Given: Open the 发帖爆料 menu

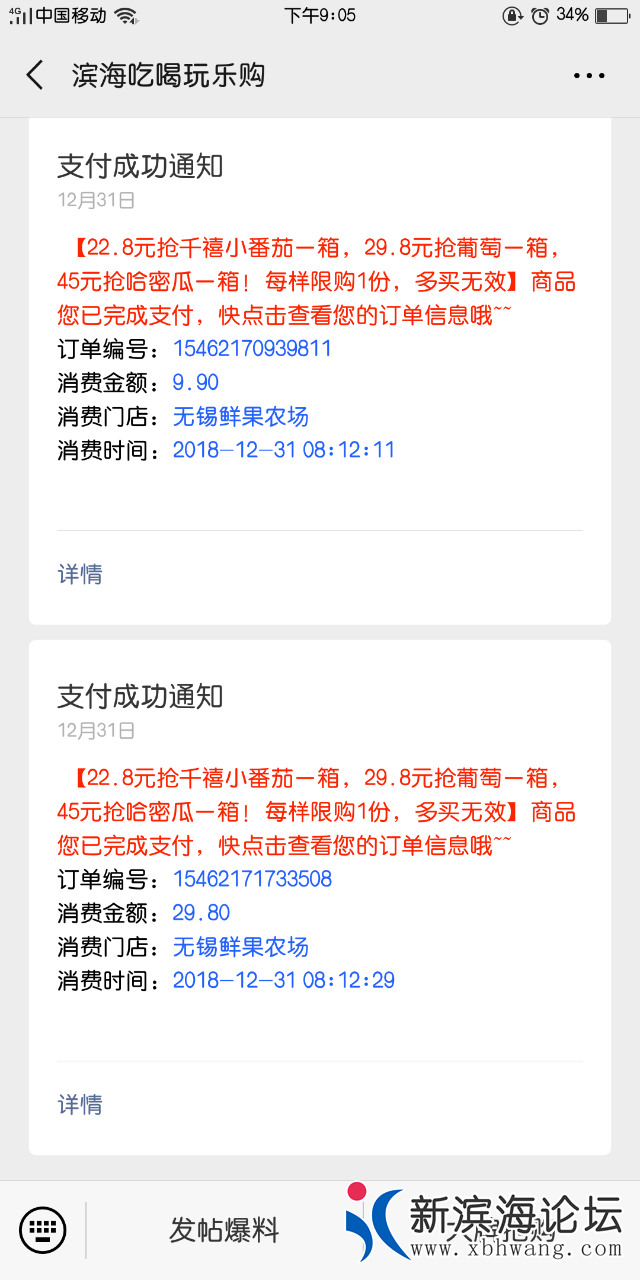Looking at the screenshot, I should click(224, 1230).
